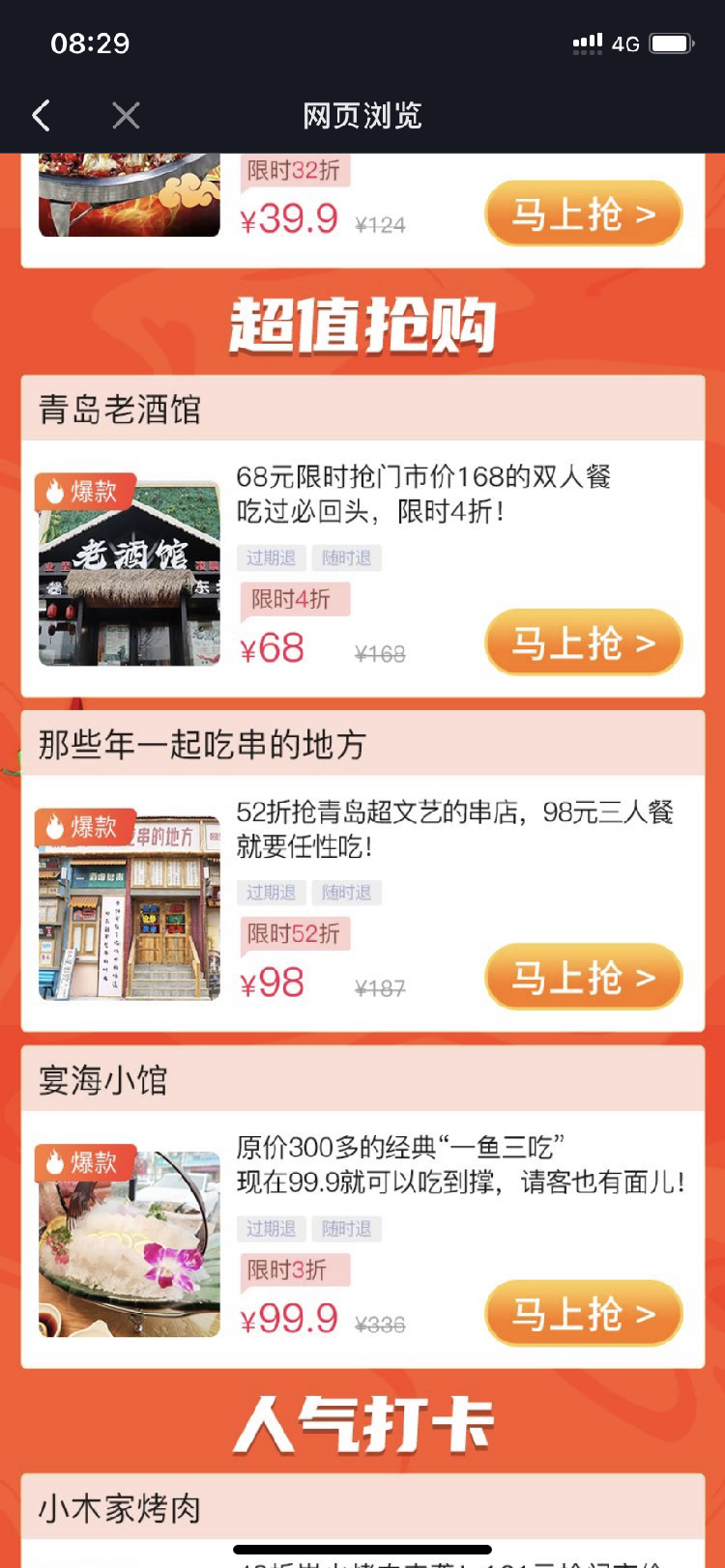Tap the 爆款 flame badge on 那些年一起吃串的地方
Screen dimensions: 725x1568
pos(85,828)
